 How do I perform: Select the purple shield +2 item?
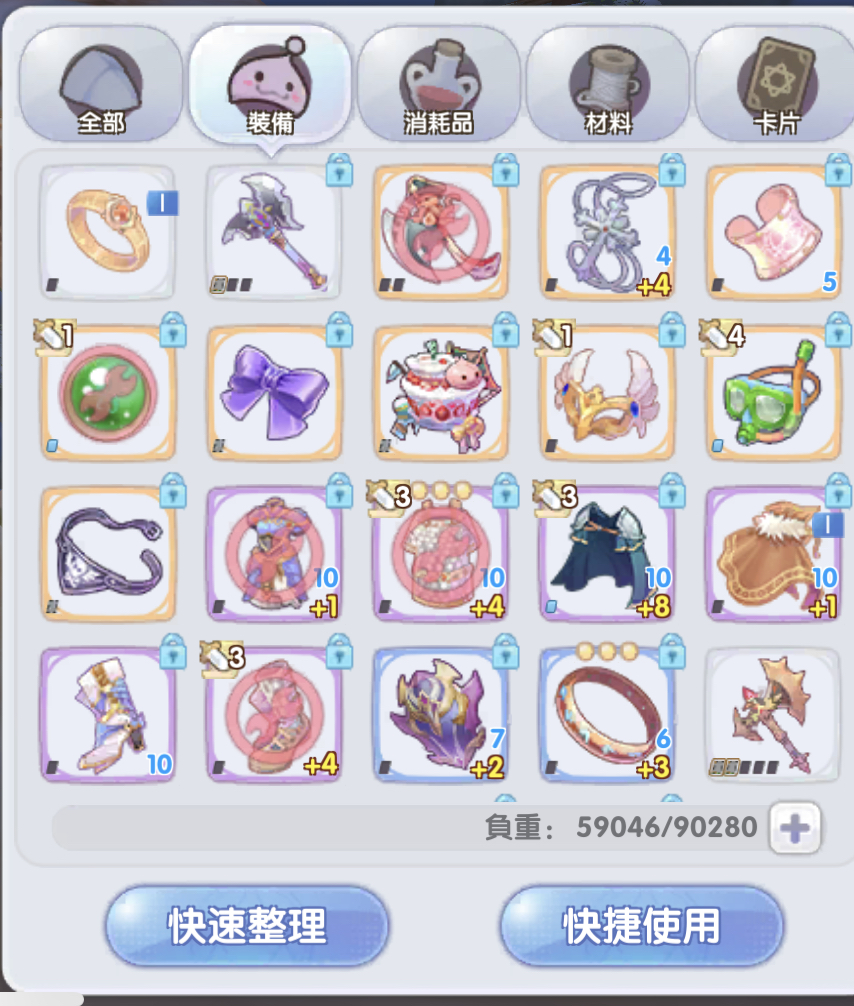coord(440,713)
